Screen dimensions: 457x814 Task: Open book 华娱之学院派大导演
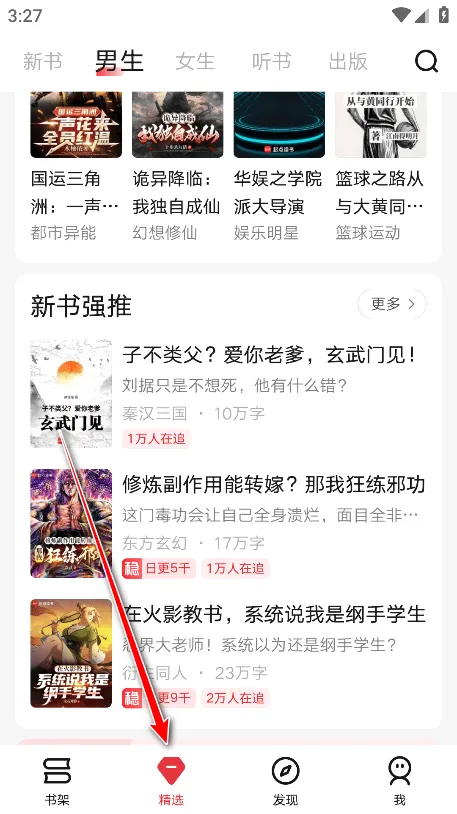pyautogui.click(x=279, y=166)
